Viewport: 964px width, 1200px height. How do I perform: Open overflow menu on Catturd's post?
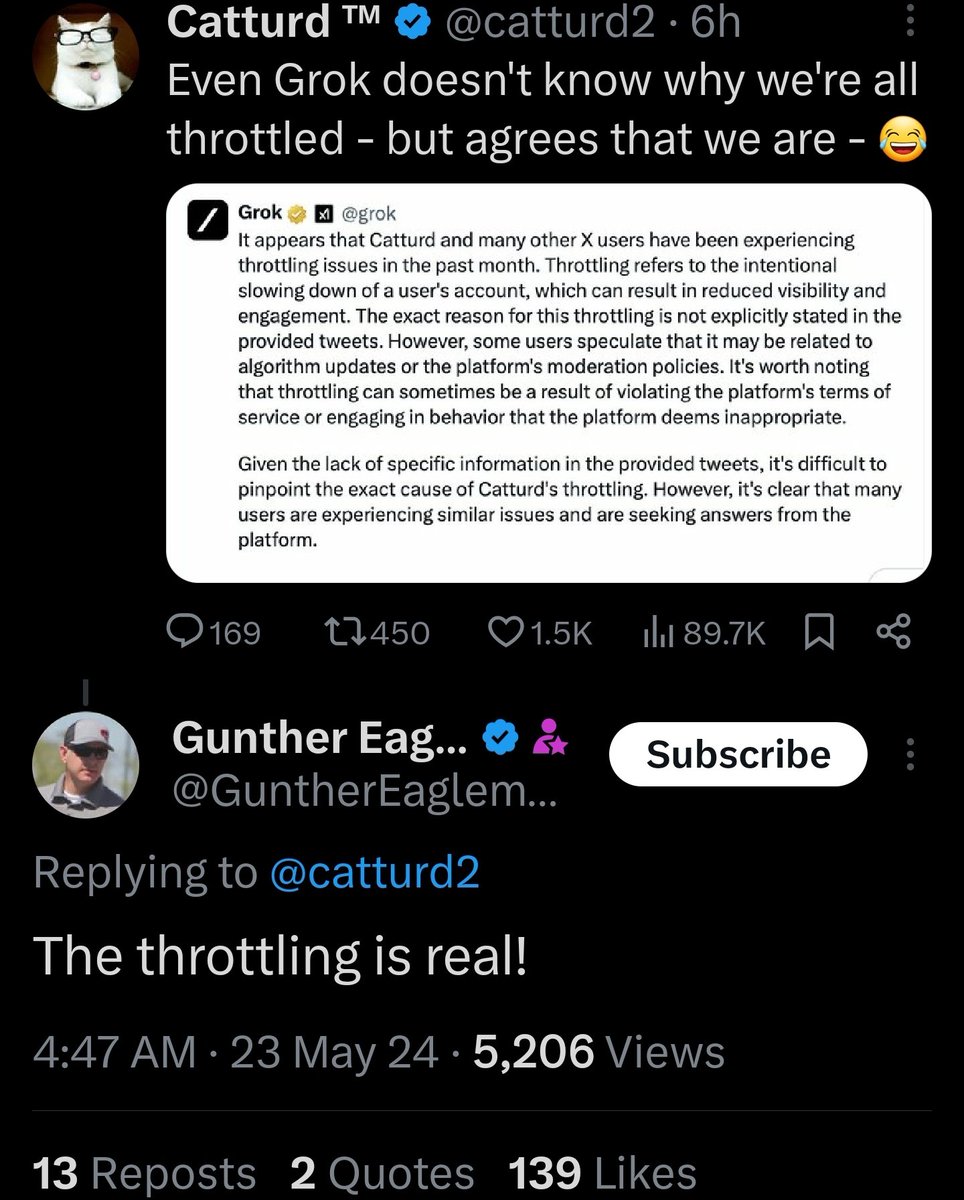pos(909,18)
